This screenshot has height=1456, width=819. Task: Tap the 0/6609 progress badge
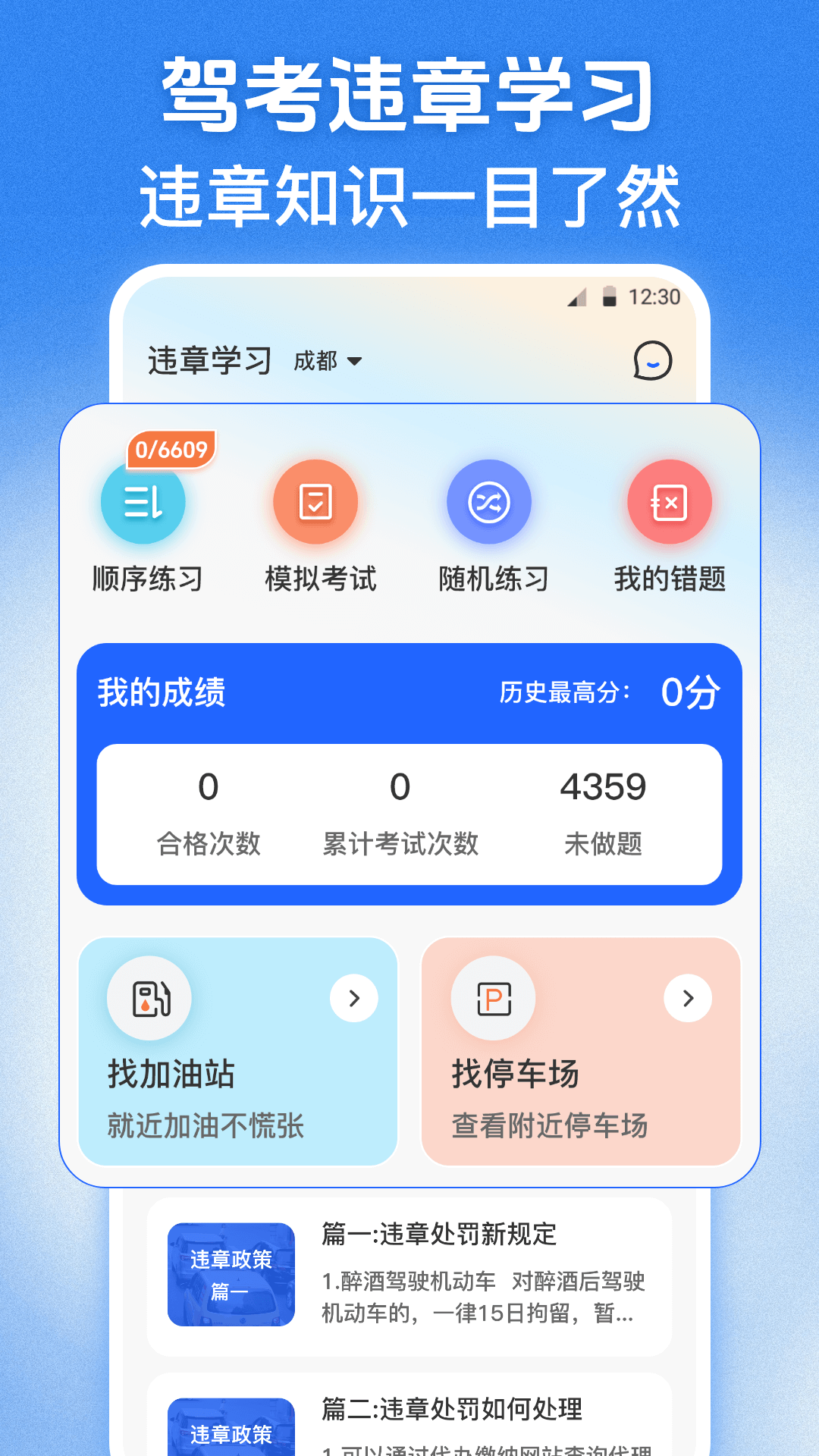(169, 450)
